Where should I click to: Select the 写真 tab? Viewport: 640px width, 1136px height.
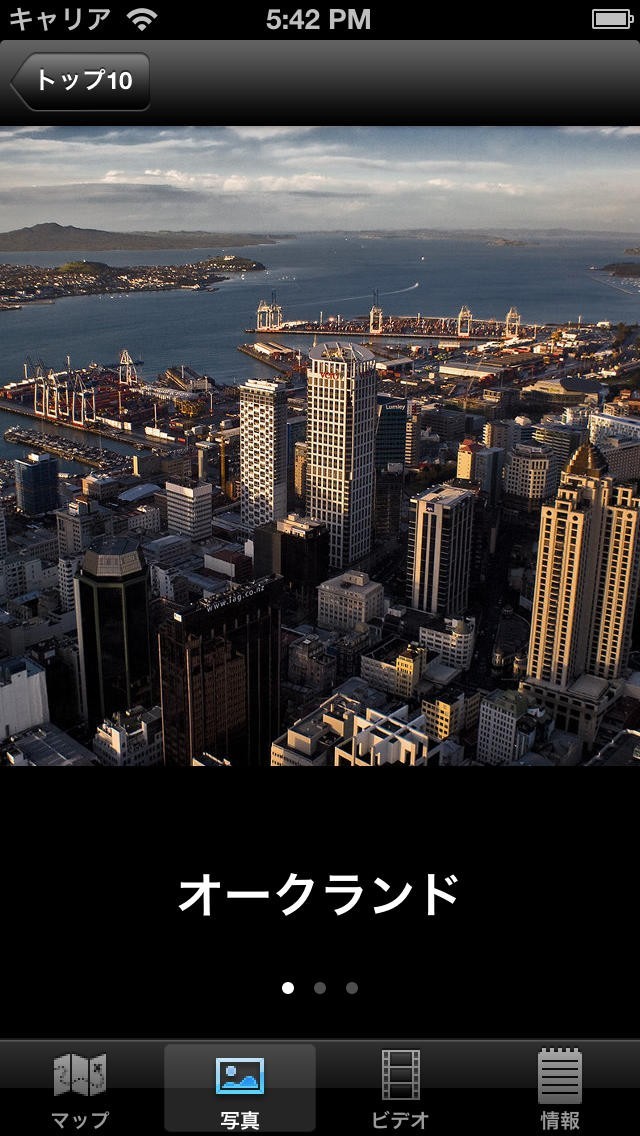tap(240, 1088)
